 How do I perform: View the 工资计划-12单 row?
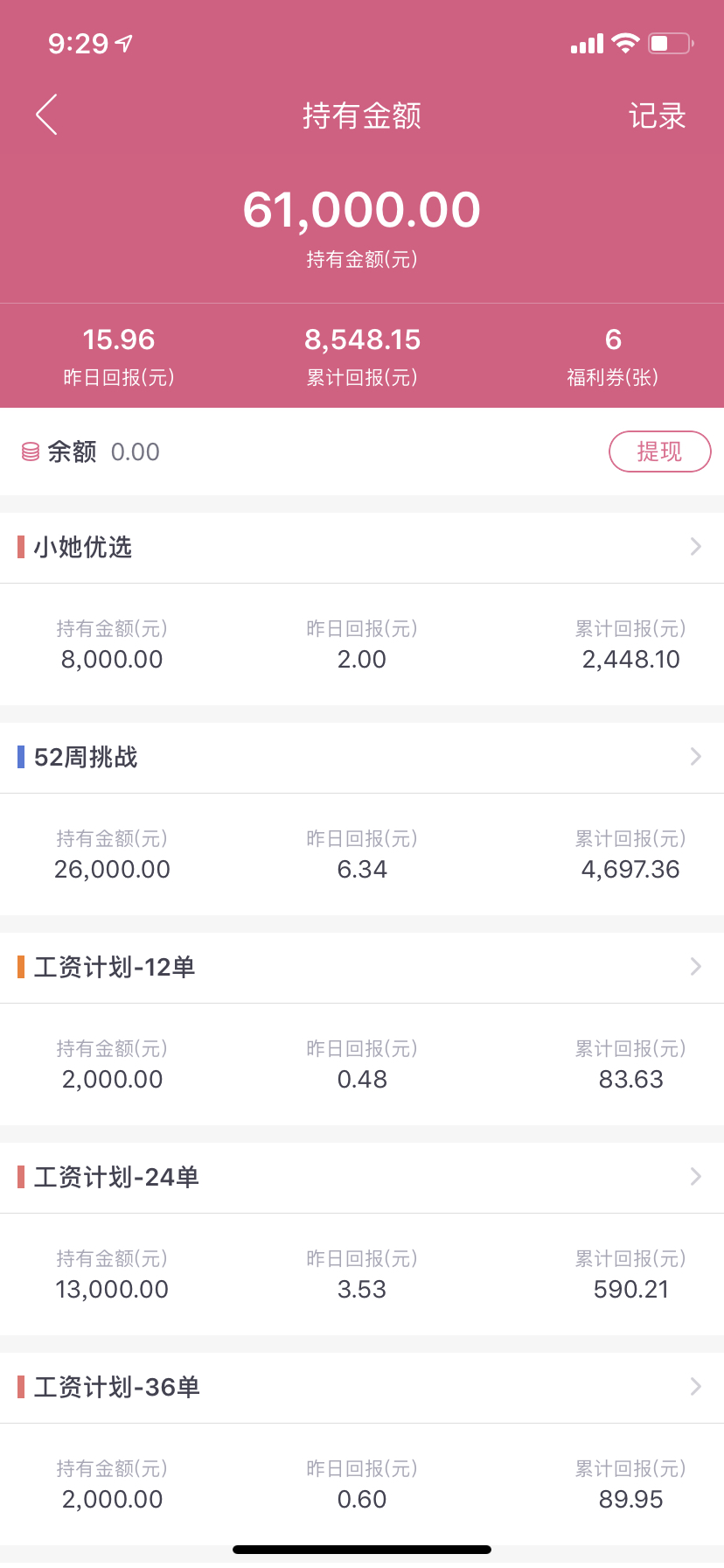[362, 968]
